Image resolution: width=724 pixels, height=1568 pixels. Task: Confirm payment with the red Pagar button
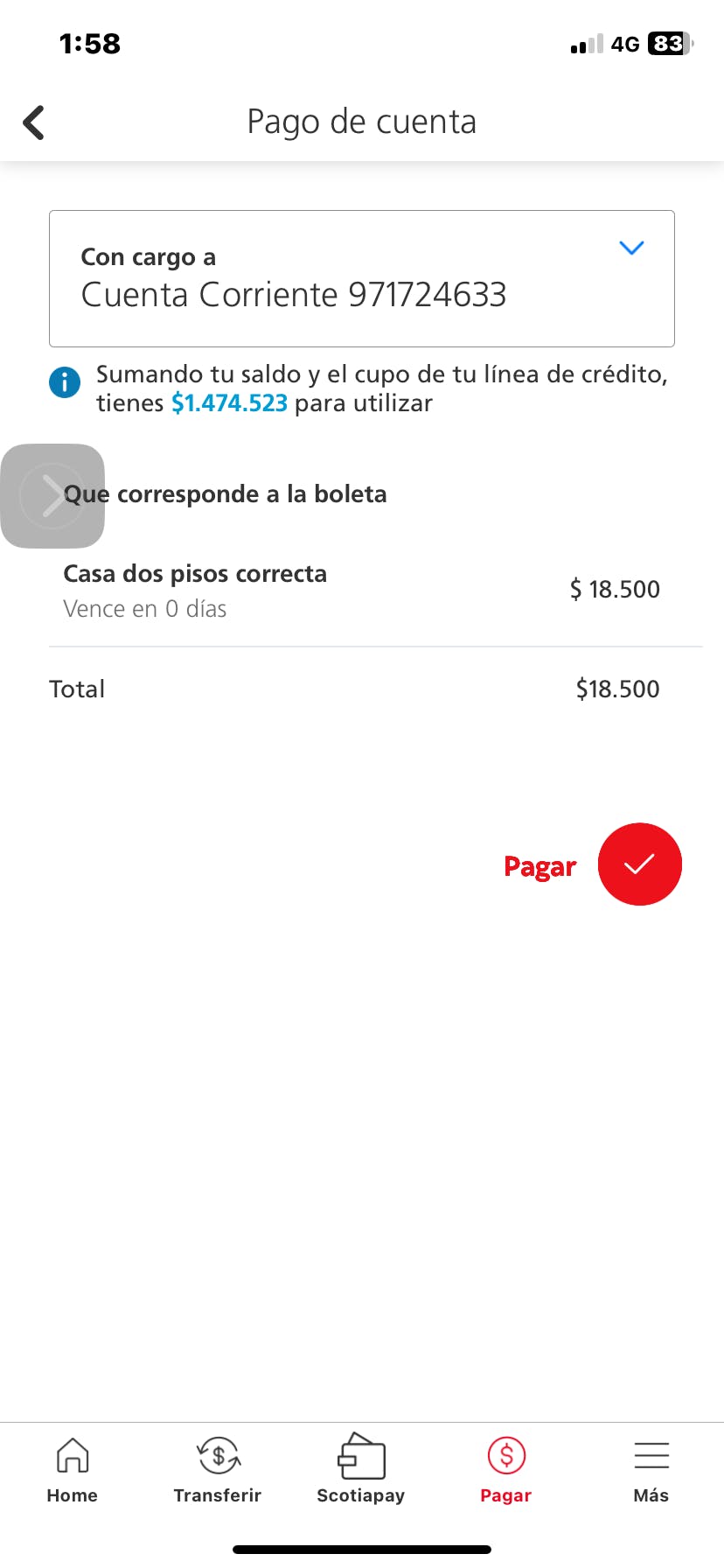[x=639, y=864]
